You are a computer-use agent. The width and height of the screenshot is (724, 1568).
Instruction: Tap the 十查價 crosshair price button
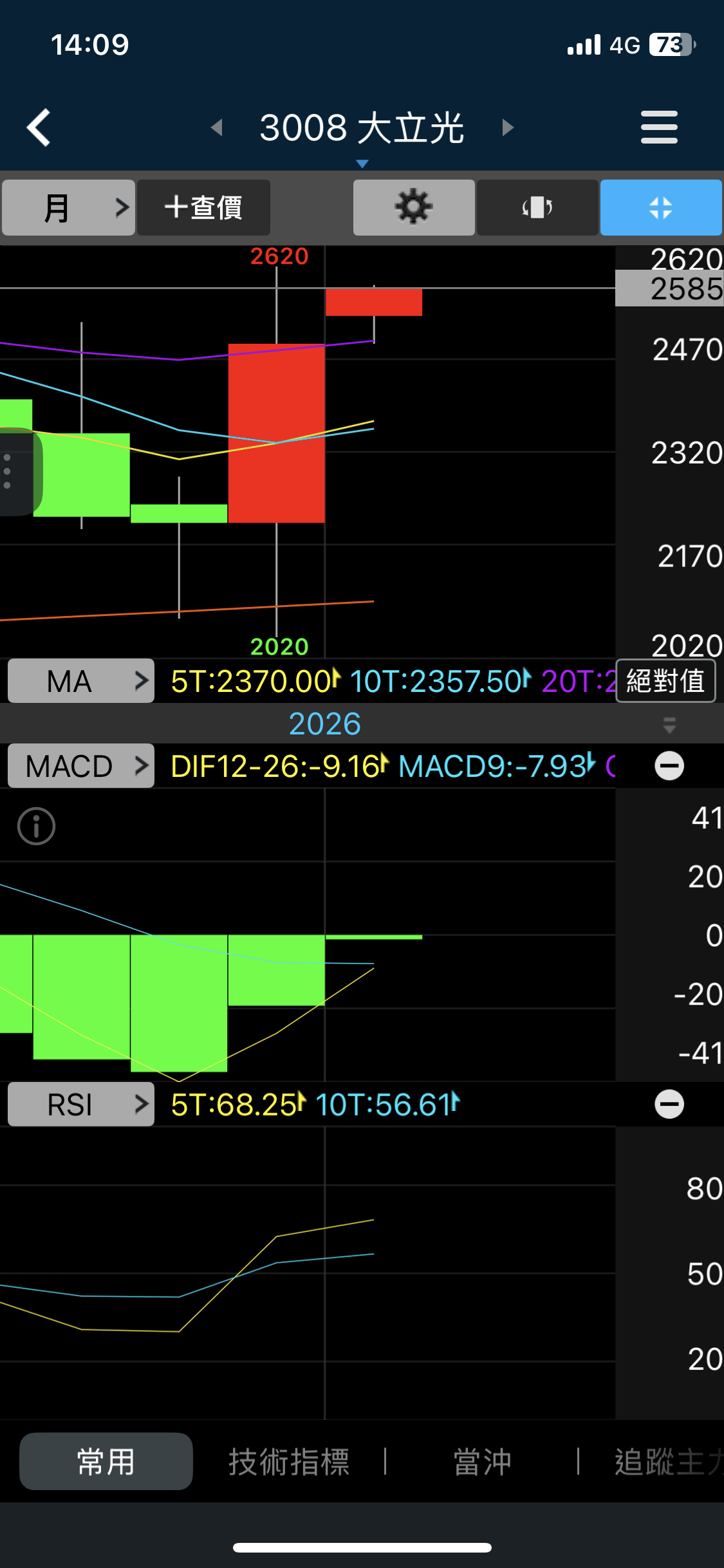(203, 208)
